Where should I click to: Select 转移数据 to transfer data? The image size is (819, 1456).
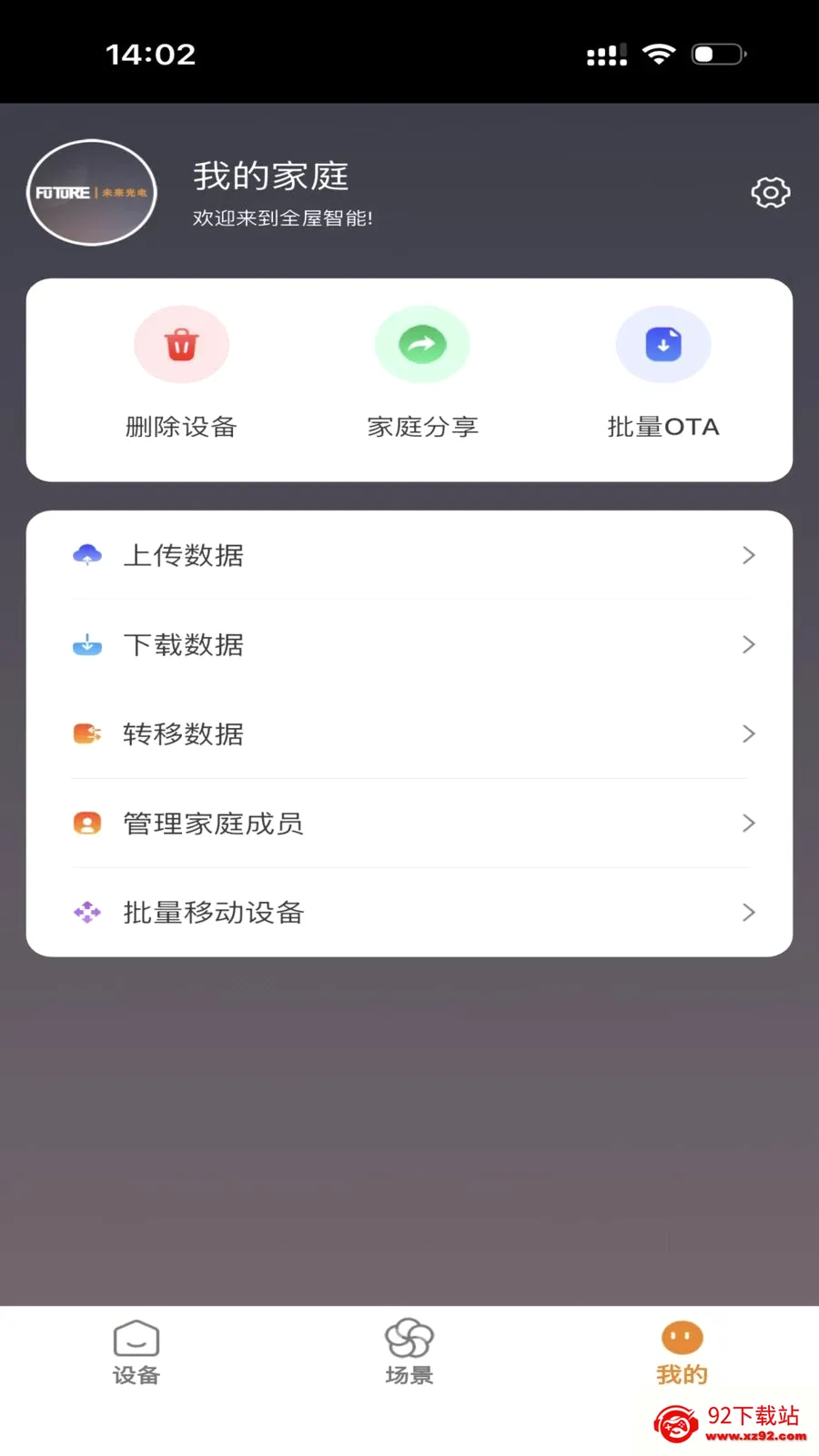coord(409,733)
